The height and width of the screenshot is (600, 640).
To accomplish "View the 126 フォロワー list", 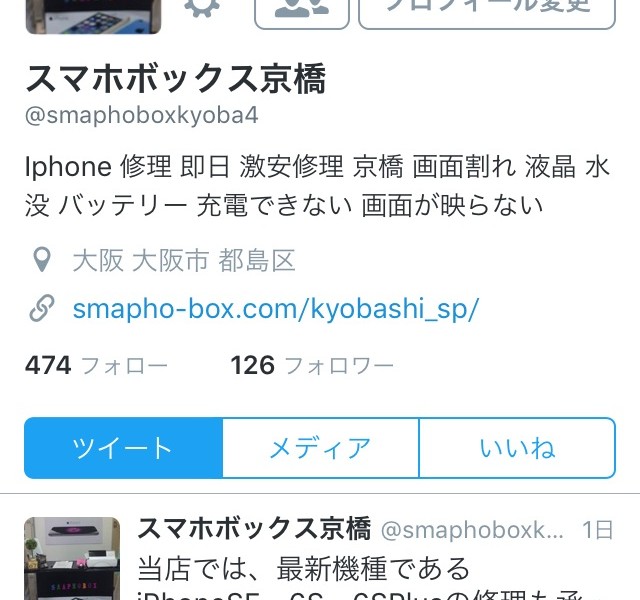I will (x=312, y=366).
